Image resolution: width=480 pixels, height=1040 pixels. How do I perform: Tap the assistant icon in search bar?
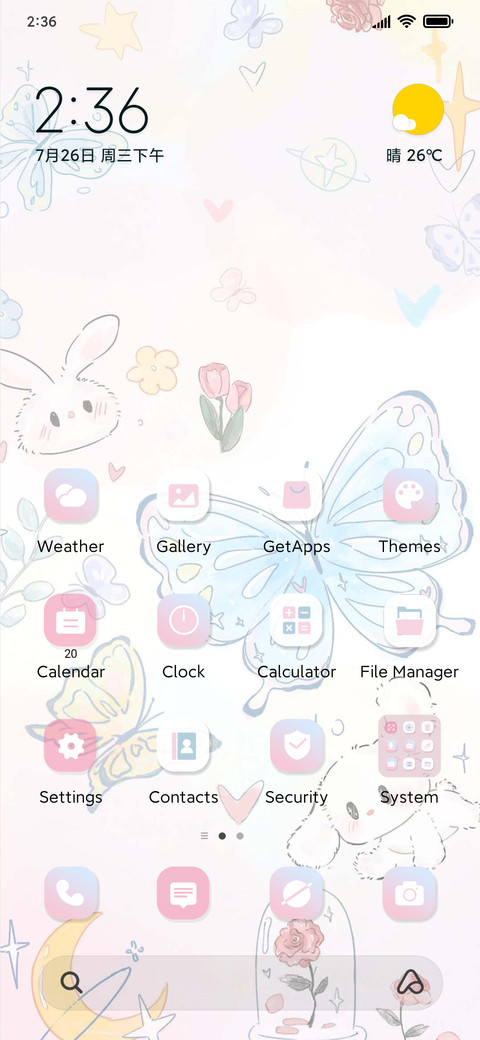coord(410,982)
